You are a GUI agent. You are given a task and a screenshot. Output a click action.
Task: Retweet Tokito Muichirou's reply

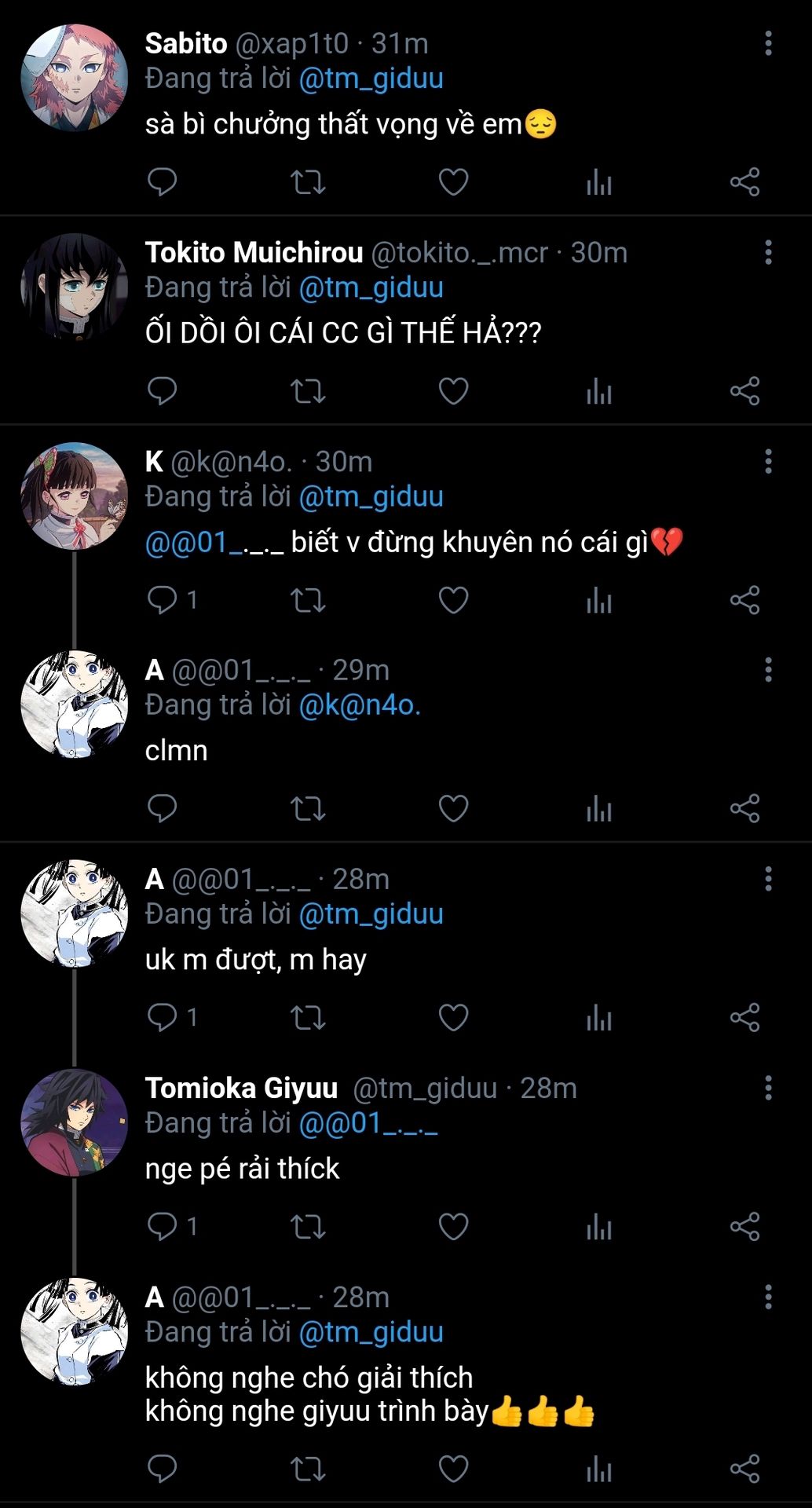click(x=308, y=391)
